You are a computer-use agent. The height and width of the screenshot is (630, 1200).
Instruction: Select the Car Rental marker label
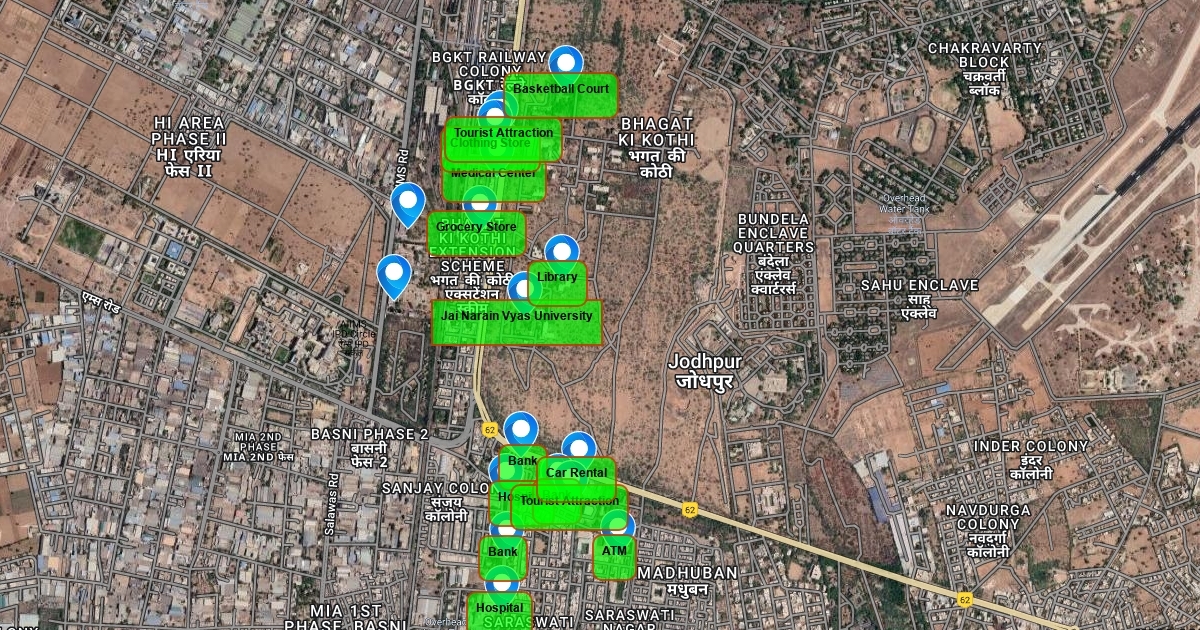pyautogui.click(x=577, y=474)
